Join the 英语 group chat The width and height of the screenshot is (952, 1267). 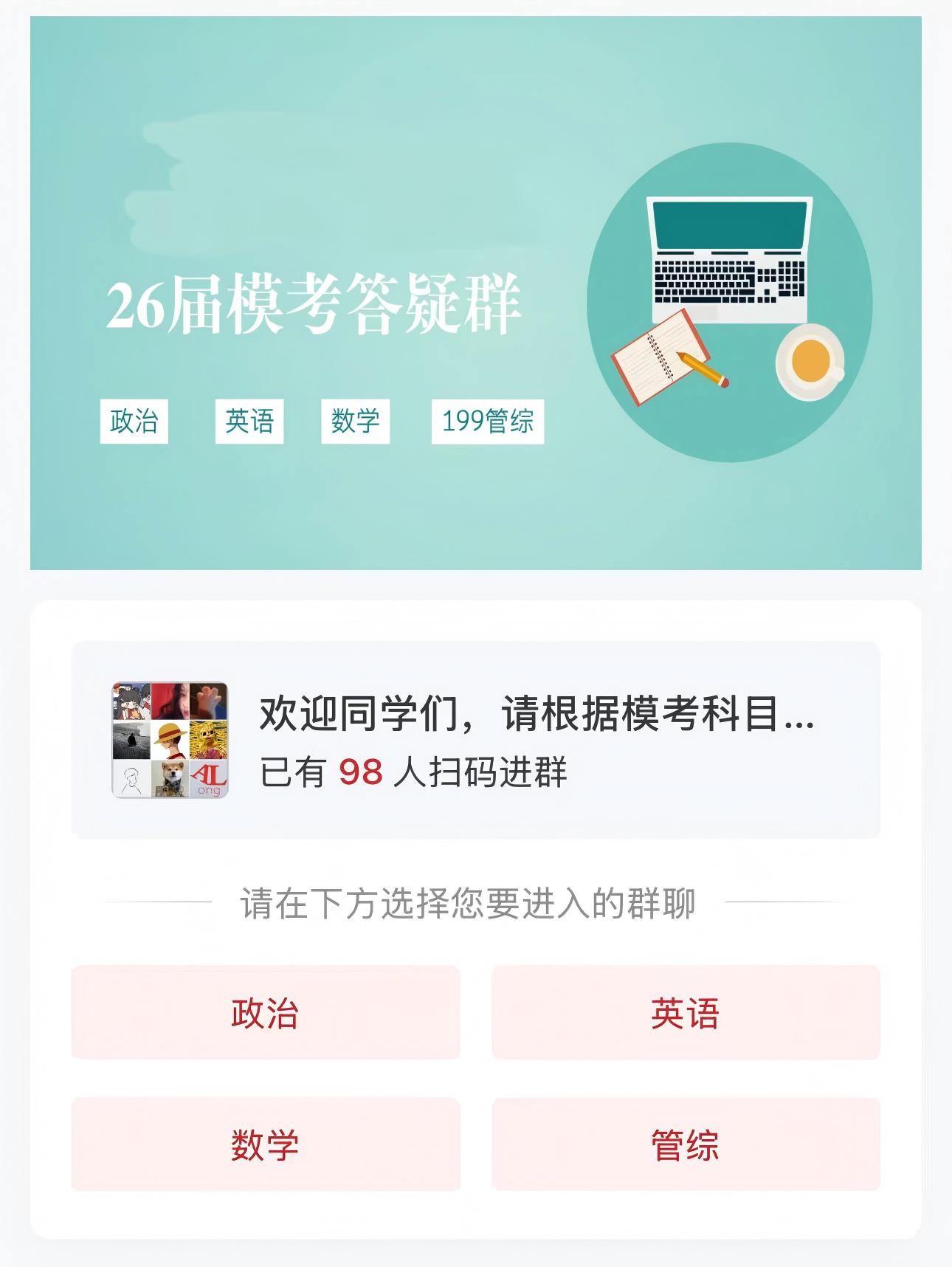pyautogui.click(x=686, y=1012)
